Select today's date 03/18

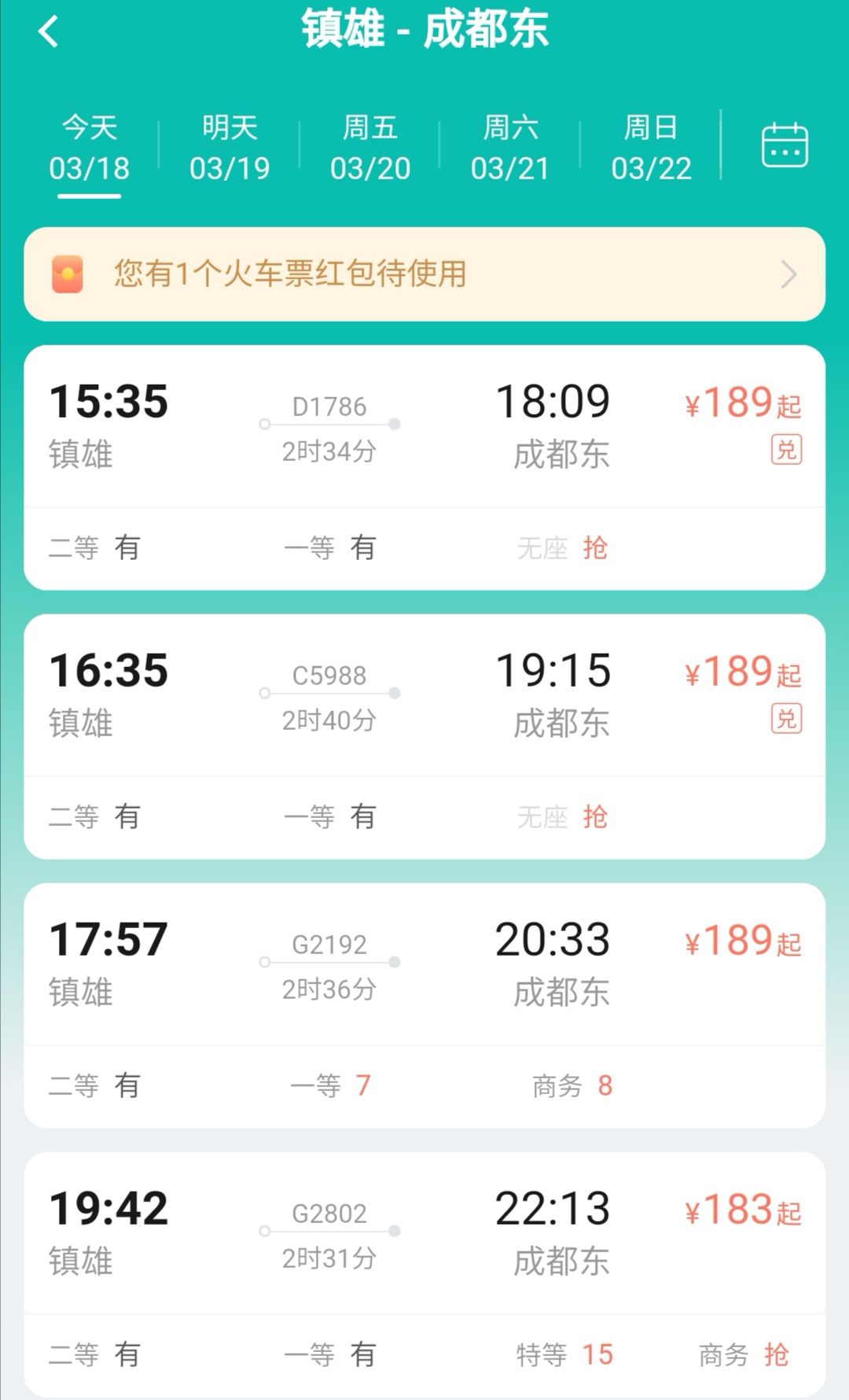(90, 148)
